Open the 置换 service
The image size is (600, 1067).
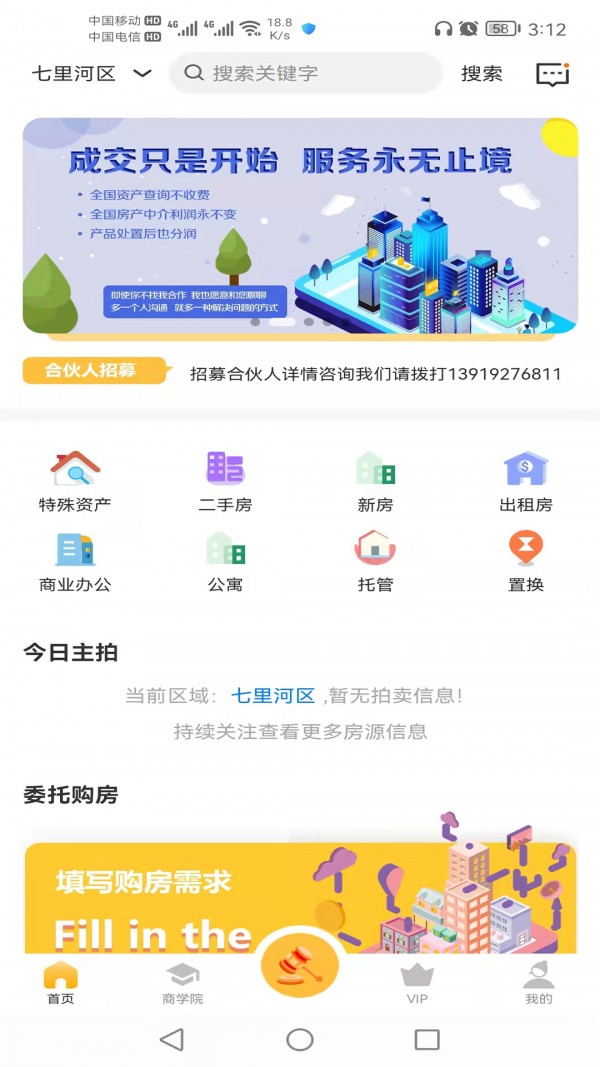525,561
